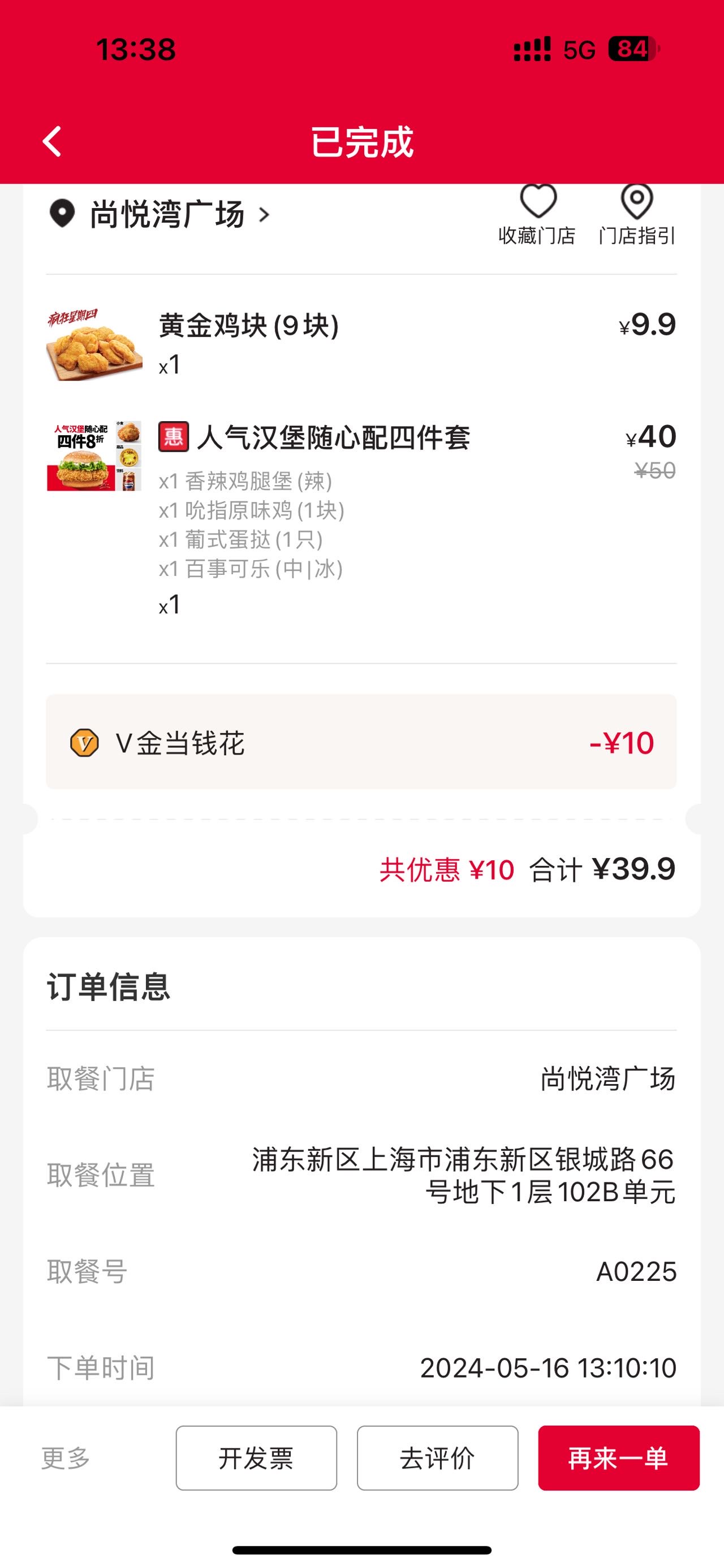Rate the order with 去评价
The height and width of the screenshot is (1568, 724).
437,1458
